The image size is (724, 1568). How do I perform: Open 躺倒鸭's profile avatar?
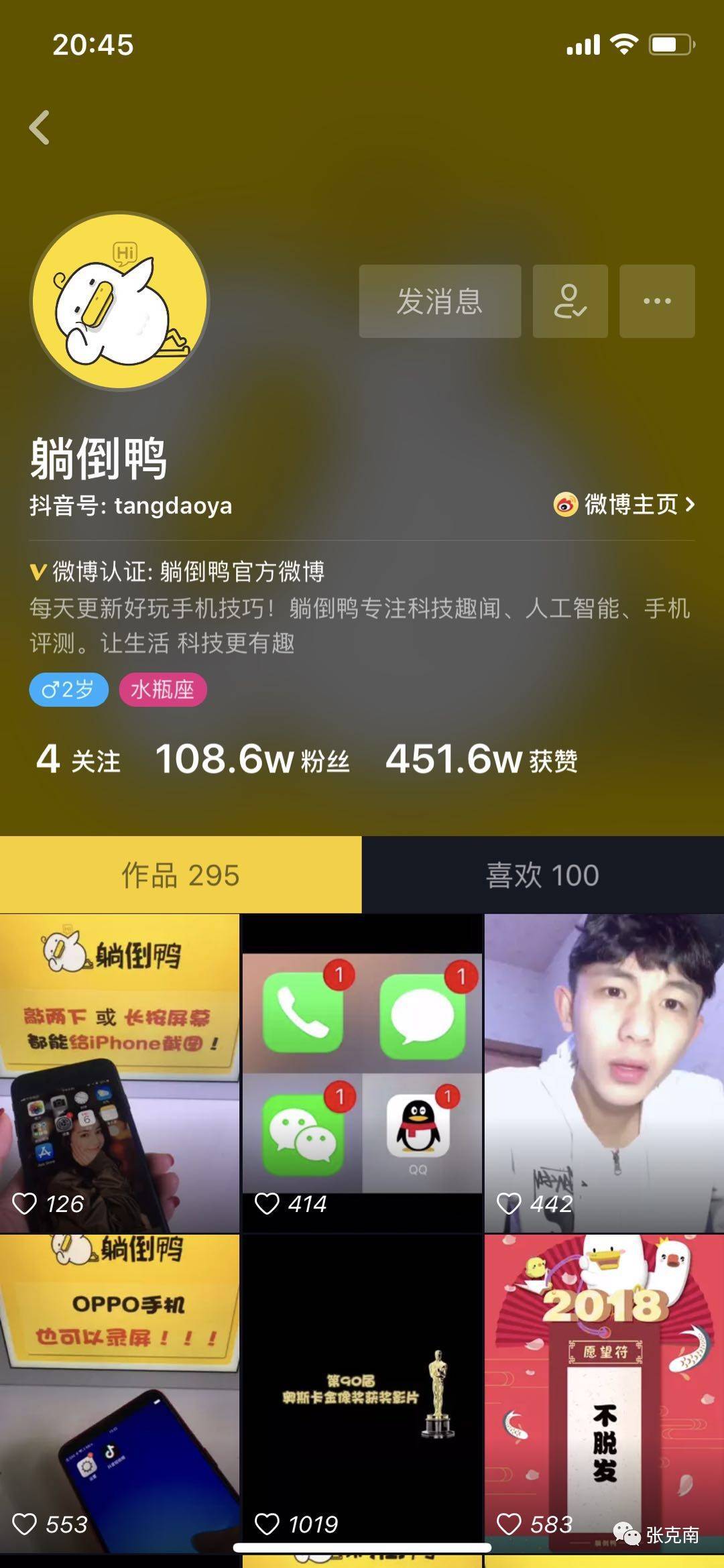(x=120, y=301)
